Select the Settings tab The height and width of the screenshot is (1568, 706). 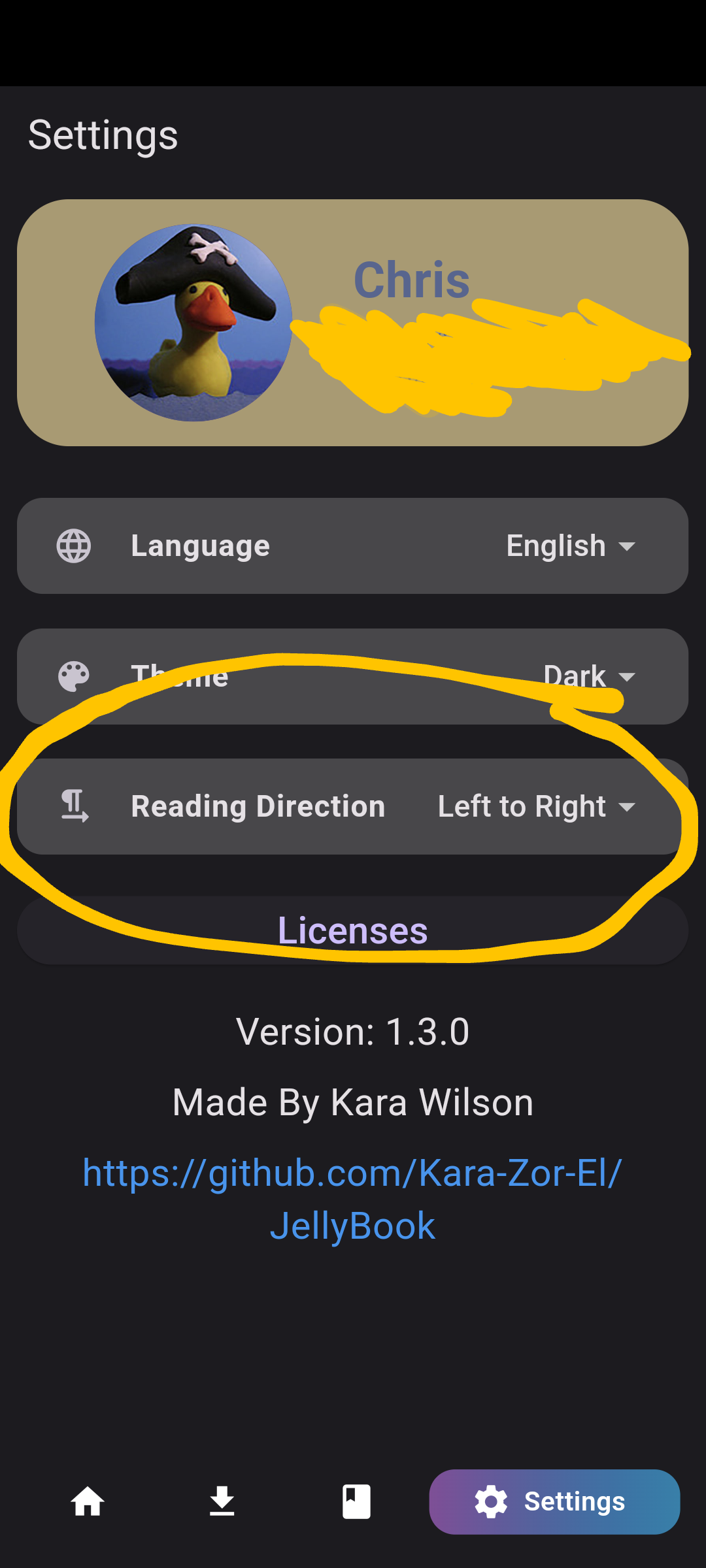point(554,1501)
